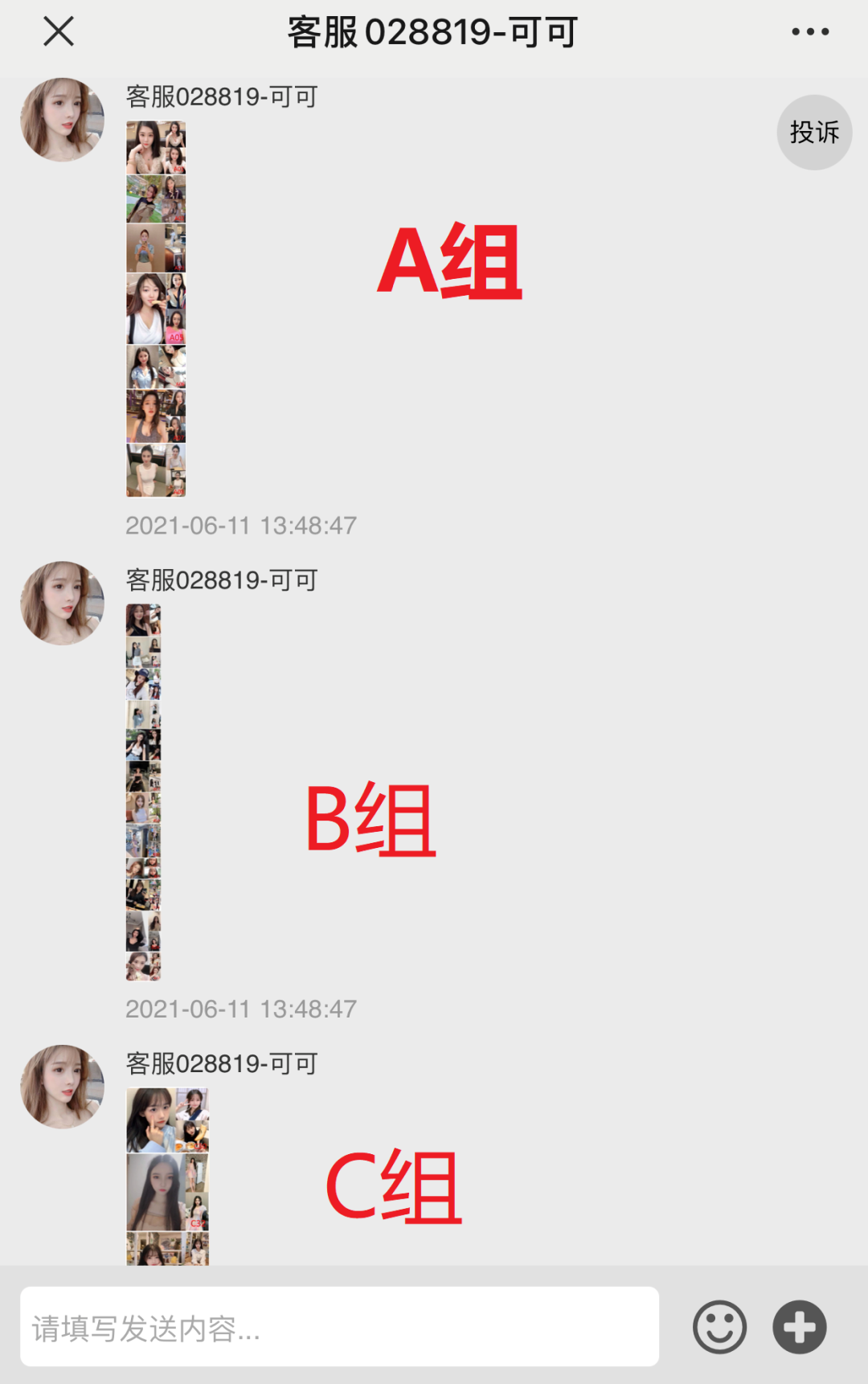Focus the 请填写发送内容 message field

click(339, 1327)
